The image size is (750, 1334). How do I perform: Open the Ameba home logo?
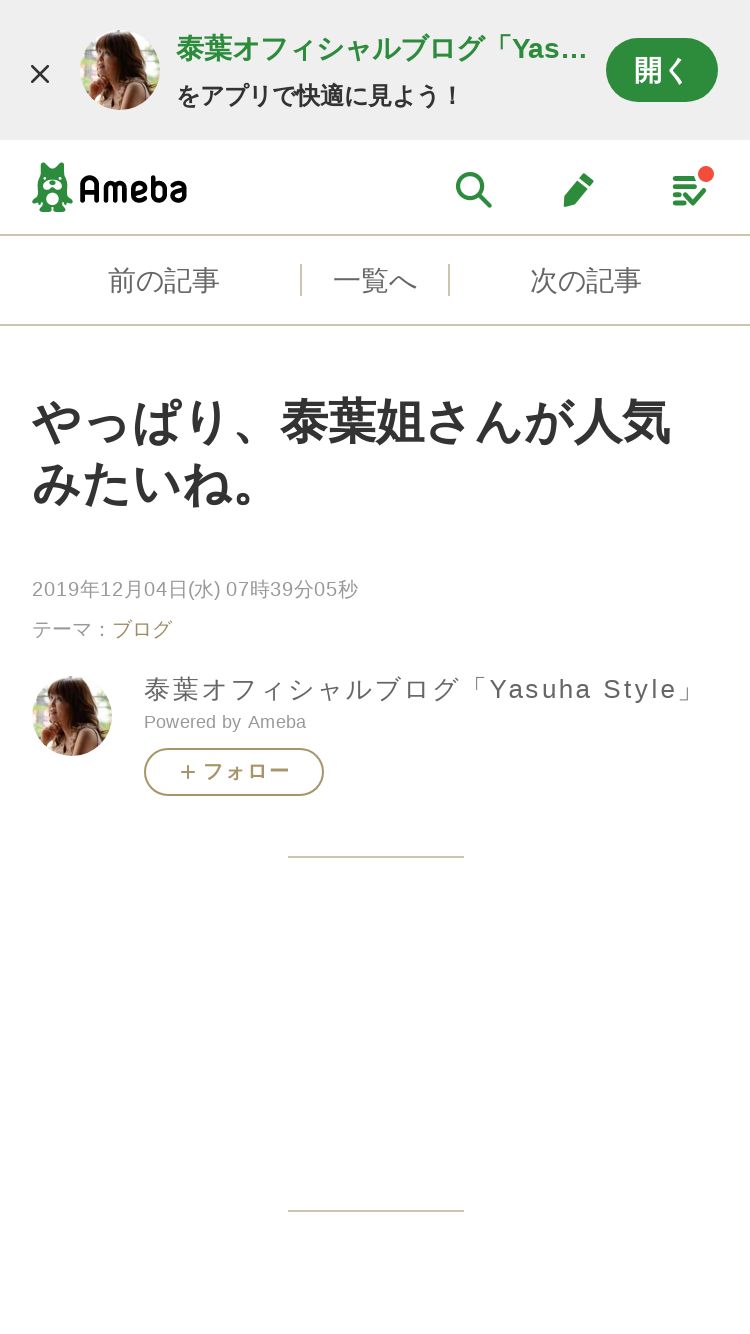[110, 188]
